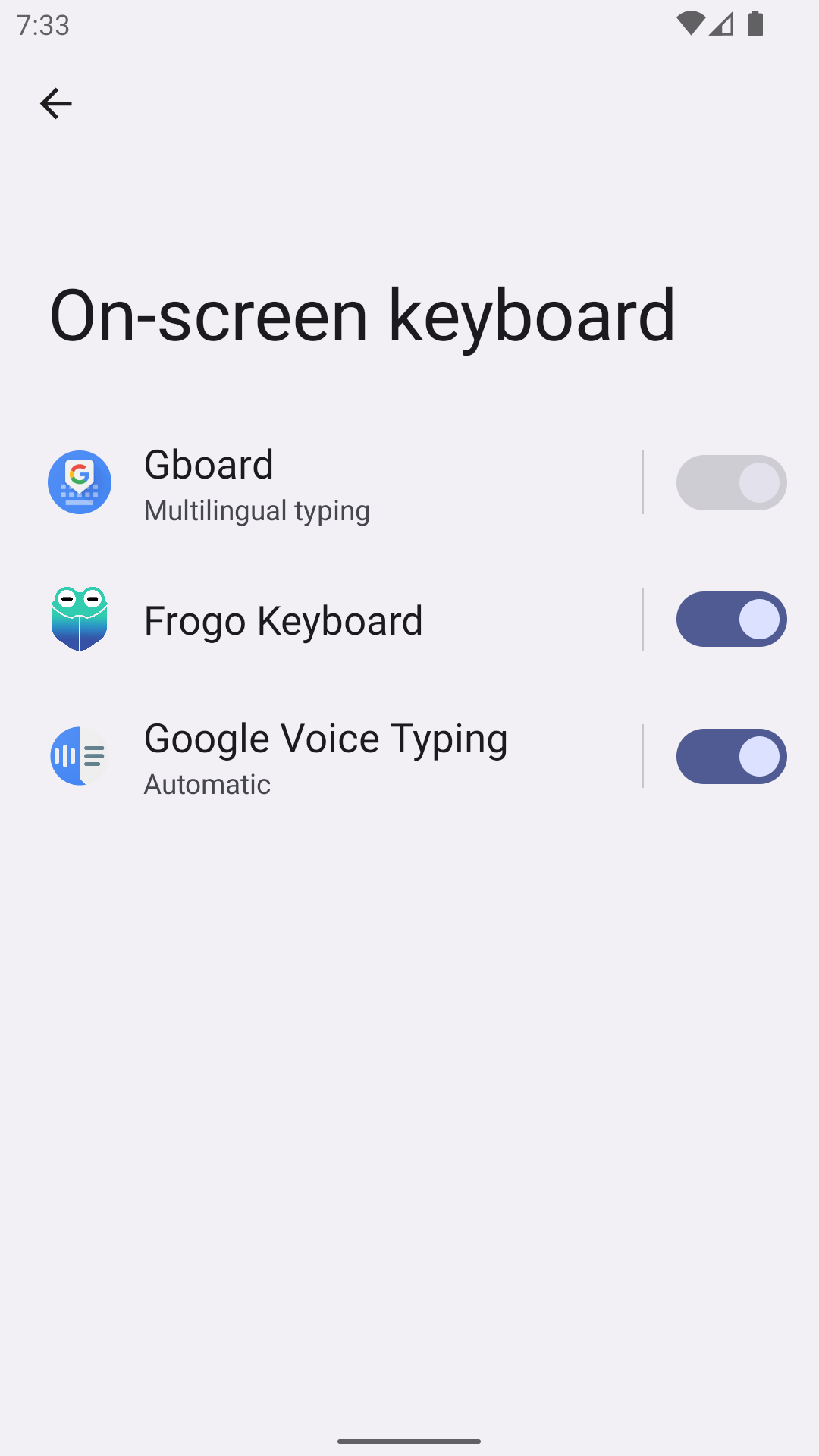Open Google Voice Typing settings
The height and width of the screenshot is (1456, 819).
pos(334,757)
